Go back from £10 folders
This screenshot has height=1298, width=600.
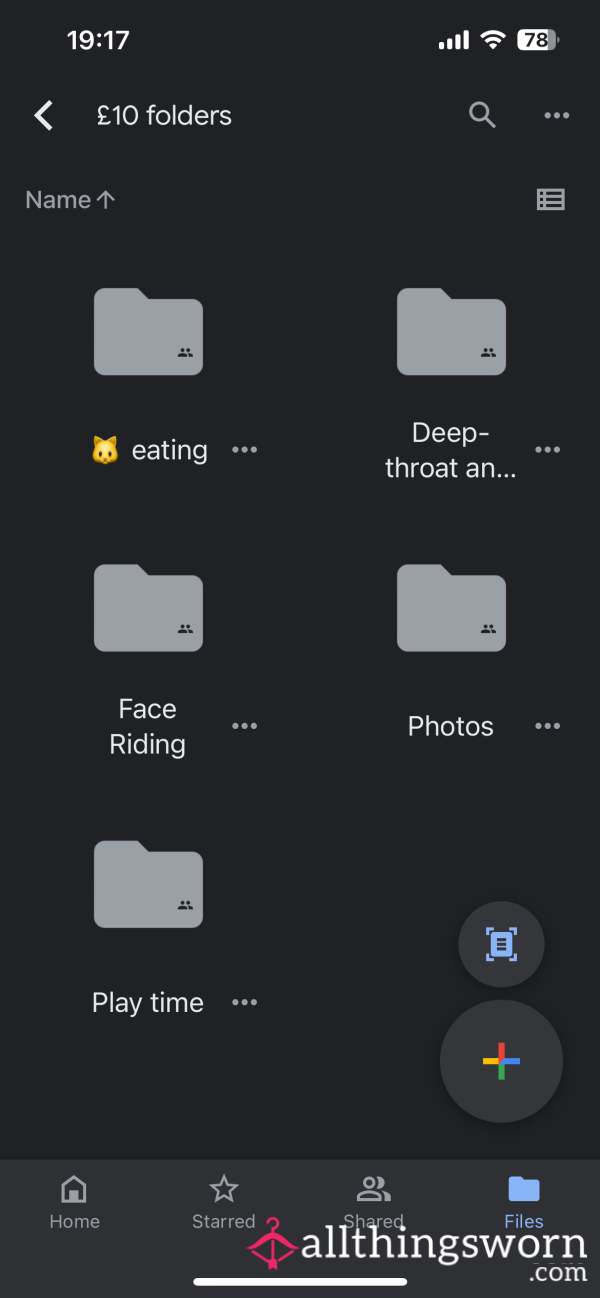pos(43,116)
